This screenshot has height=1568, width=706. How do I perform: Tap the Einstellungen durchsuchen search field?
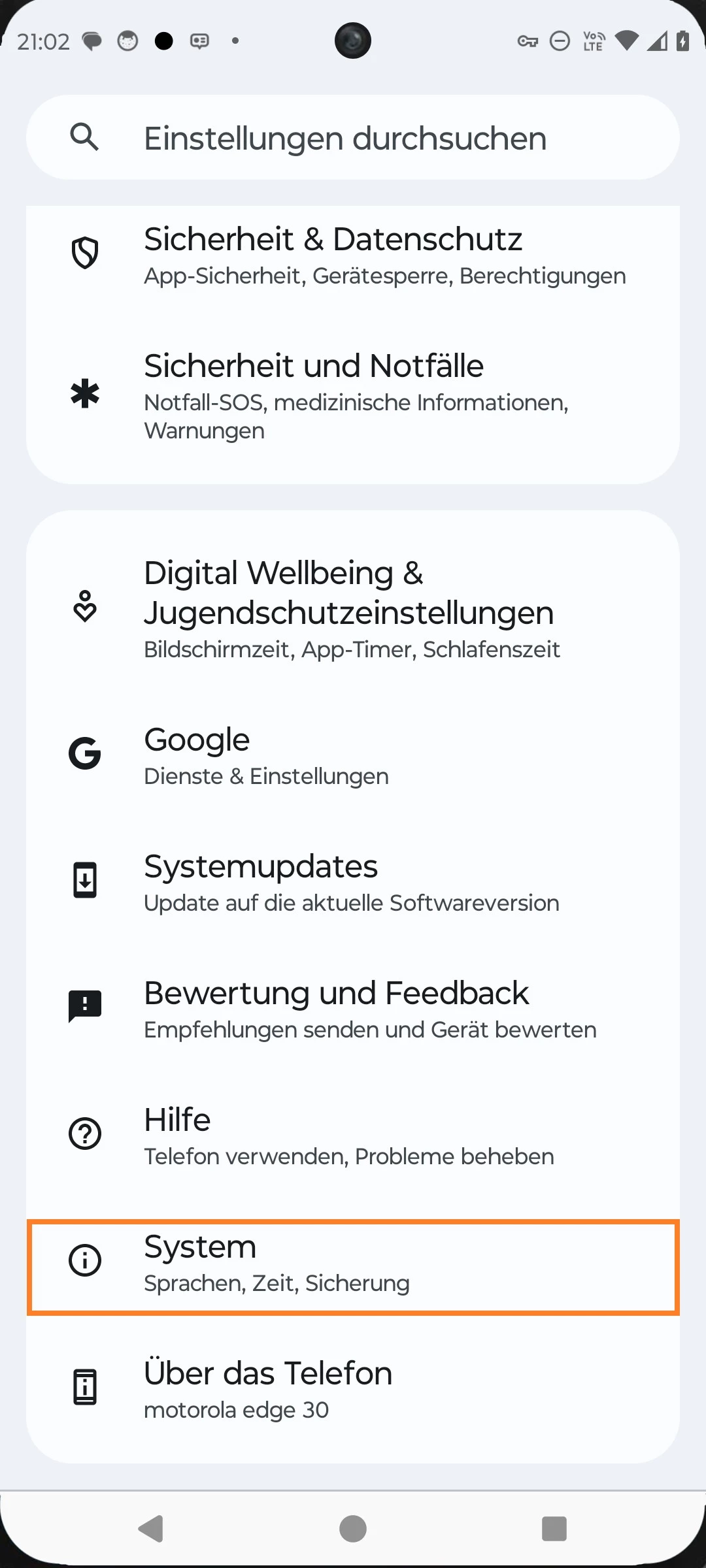pos(353,138)
